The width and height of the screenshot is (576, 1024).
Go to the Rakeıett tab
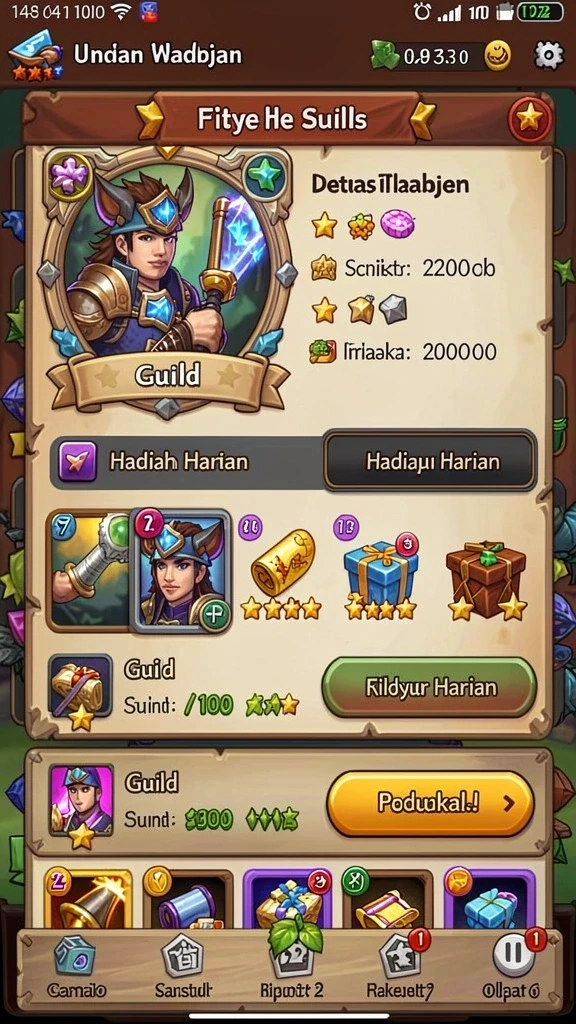click(400, 967)
